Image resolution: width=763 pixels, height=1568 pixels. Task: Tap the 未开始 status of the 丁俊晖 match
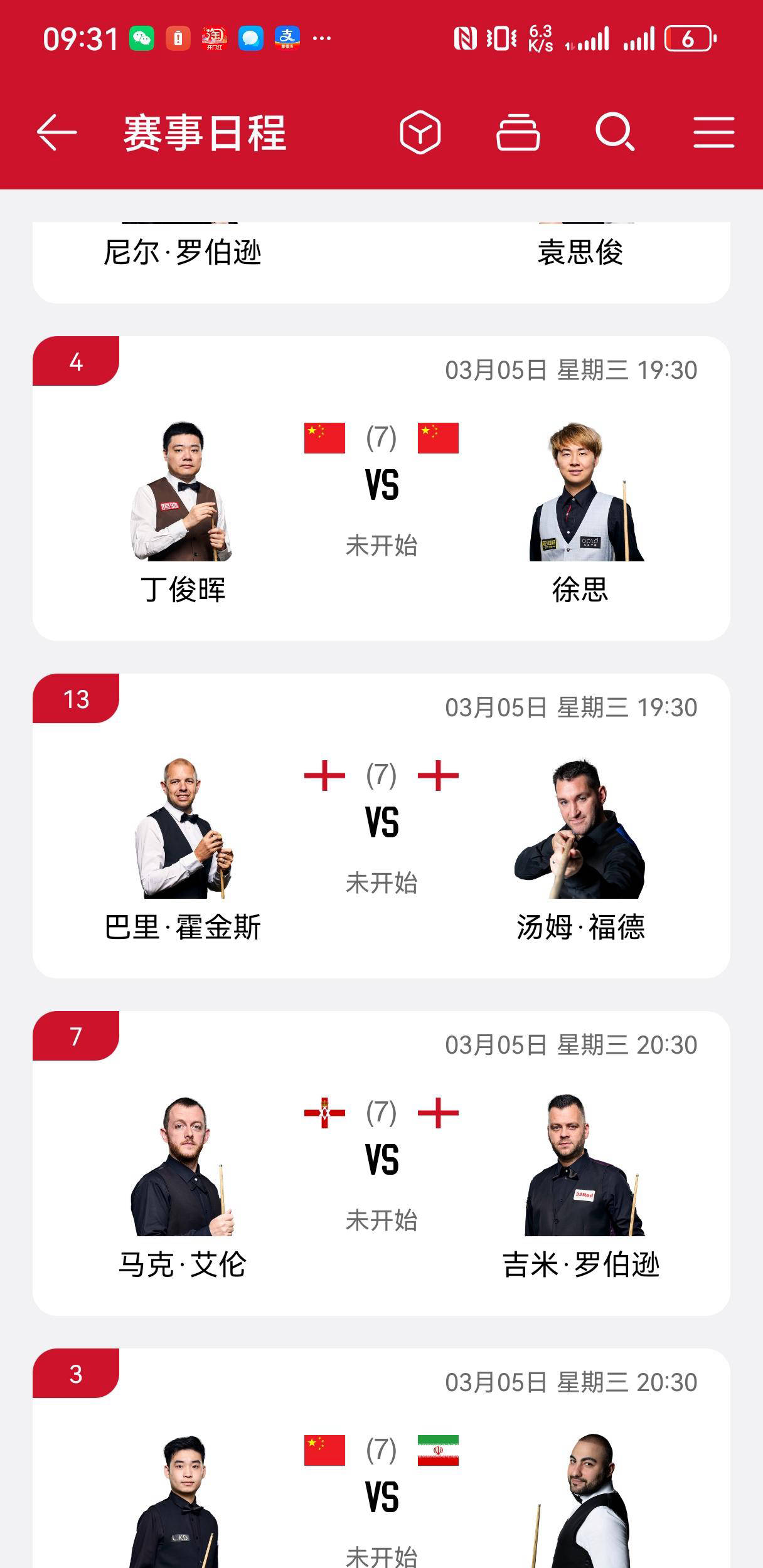point(381,546)
